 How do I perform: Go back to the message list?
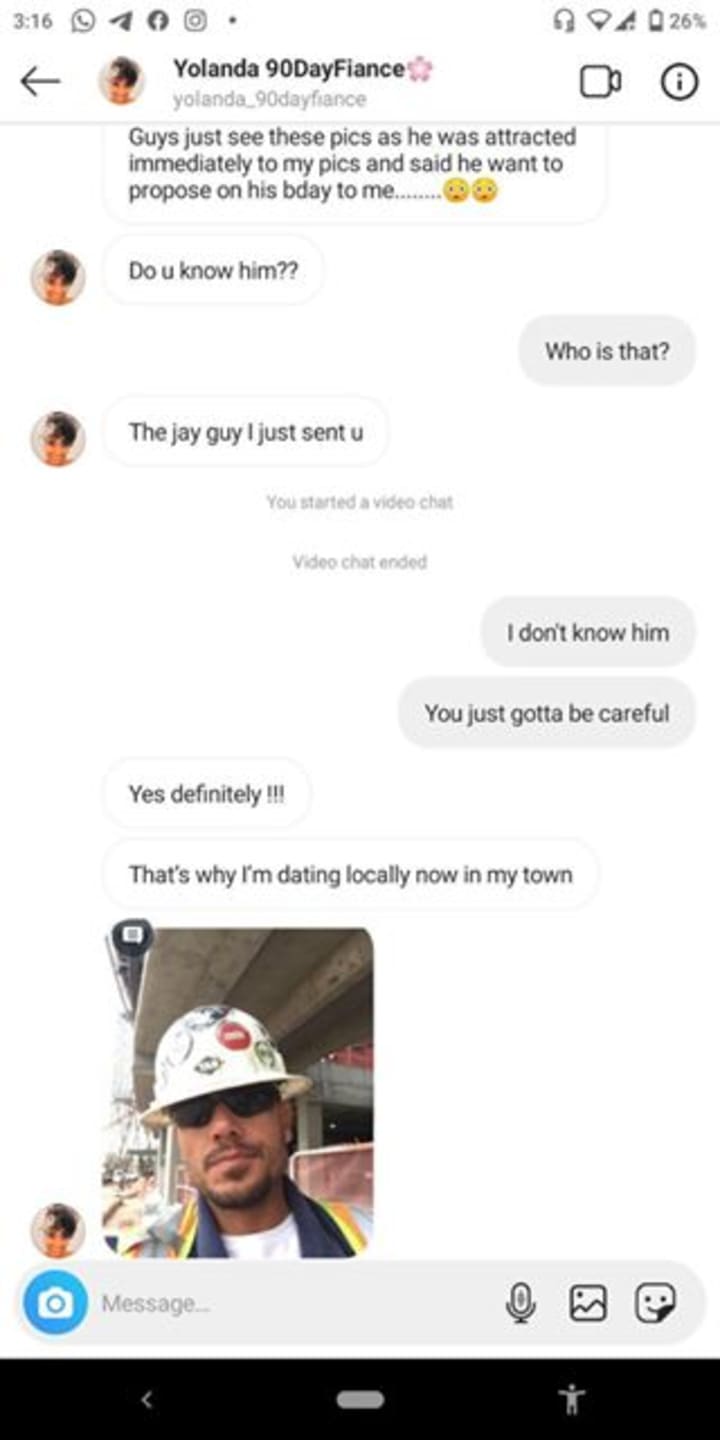tap(40, 82)
